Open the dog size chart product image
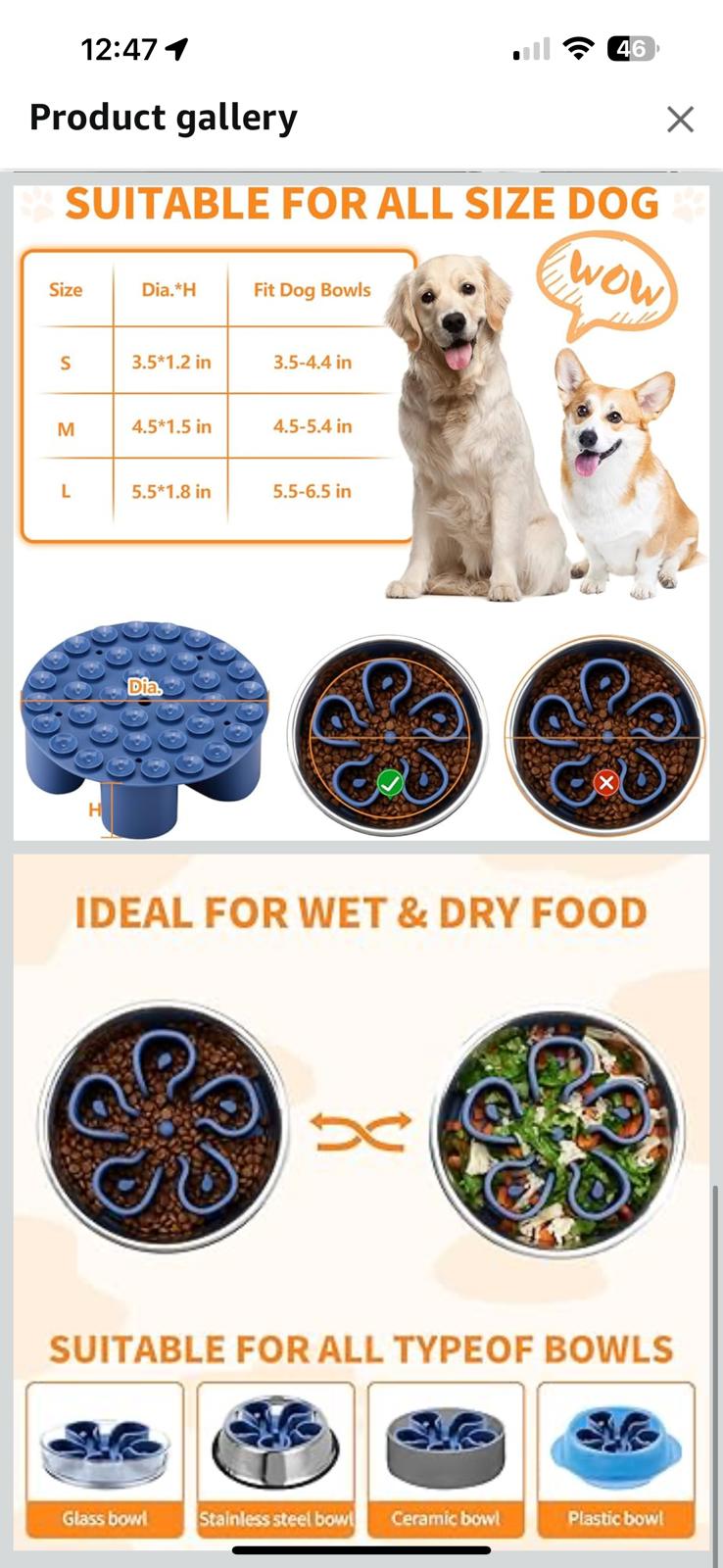 click(361, 510)
